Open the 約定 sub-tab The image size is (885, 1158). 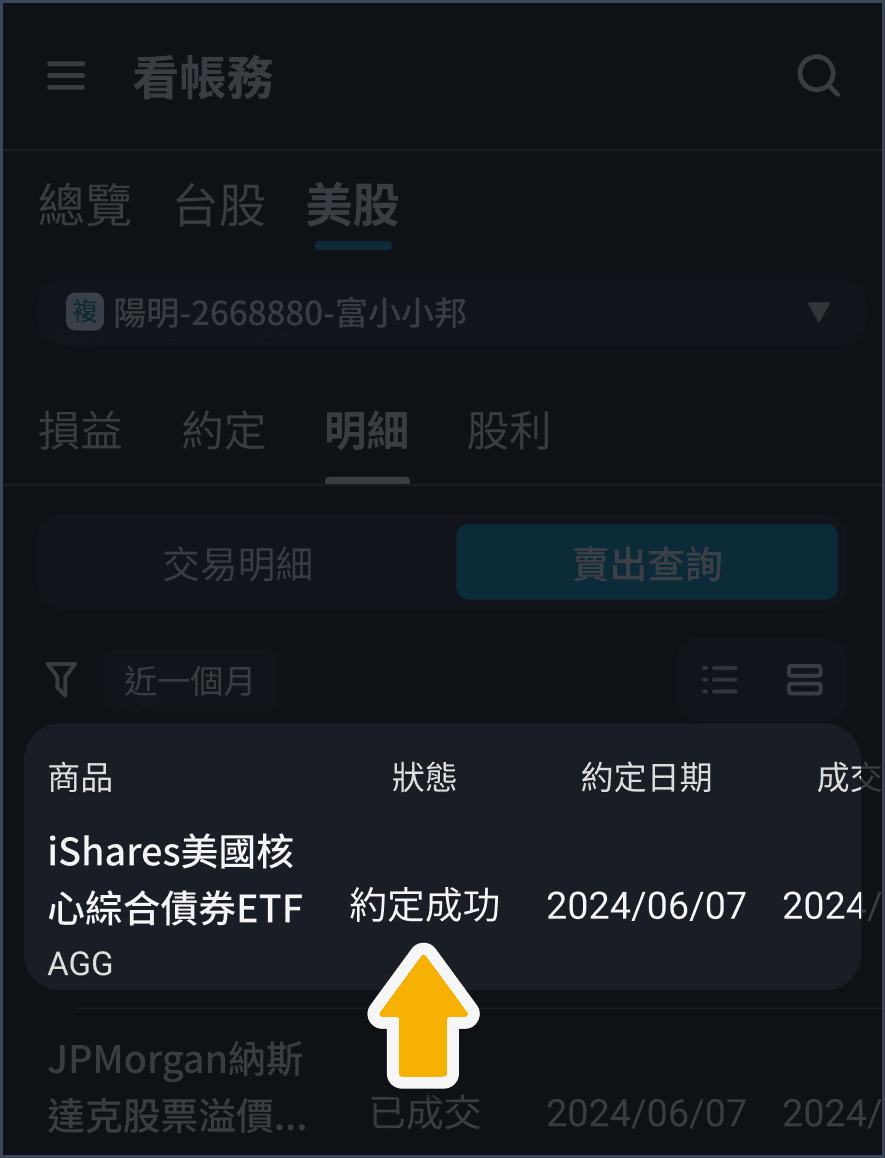click(223, 432)
